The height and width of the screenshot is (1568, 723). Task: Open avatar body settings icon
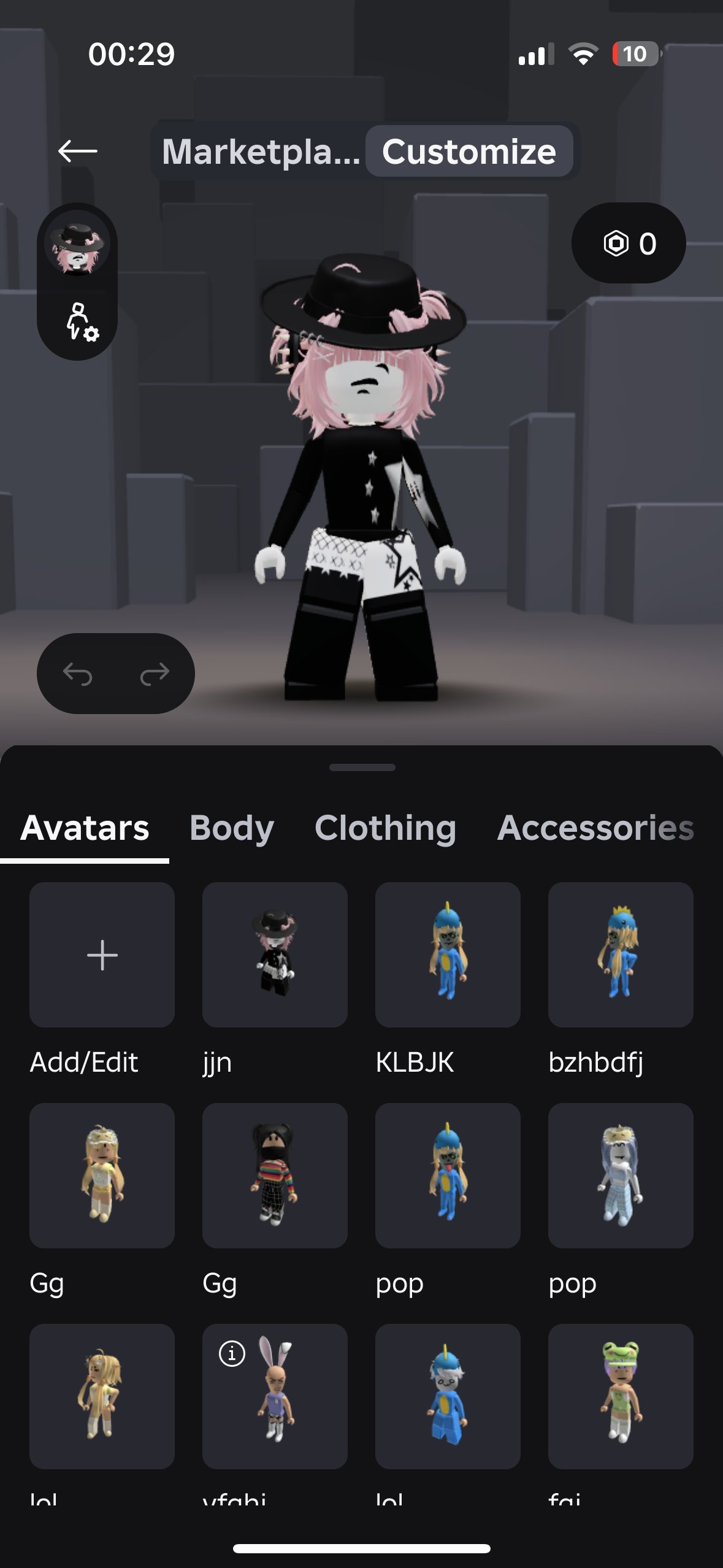coord(82,321)
